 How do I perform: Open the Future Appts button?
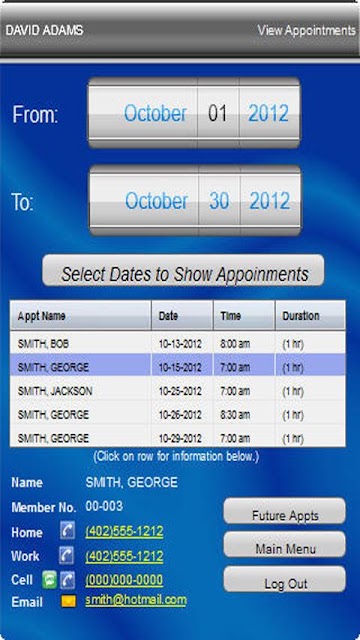[284, 511]
